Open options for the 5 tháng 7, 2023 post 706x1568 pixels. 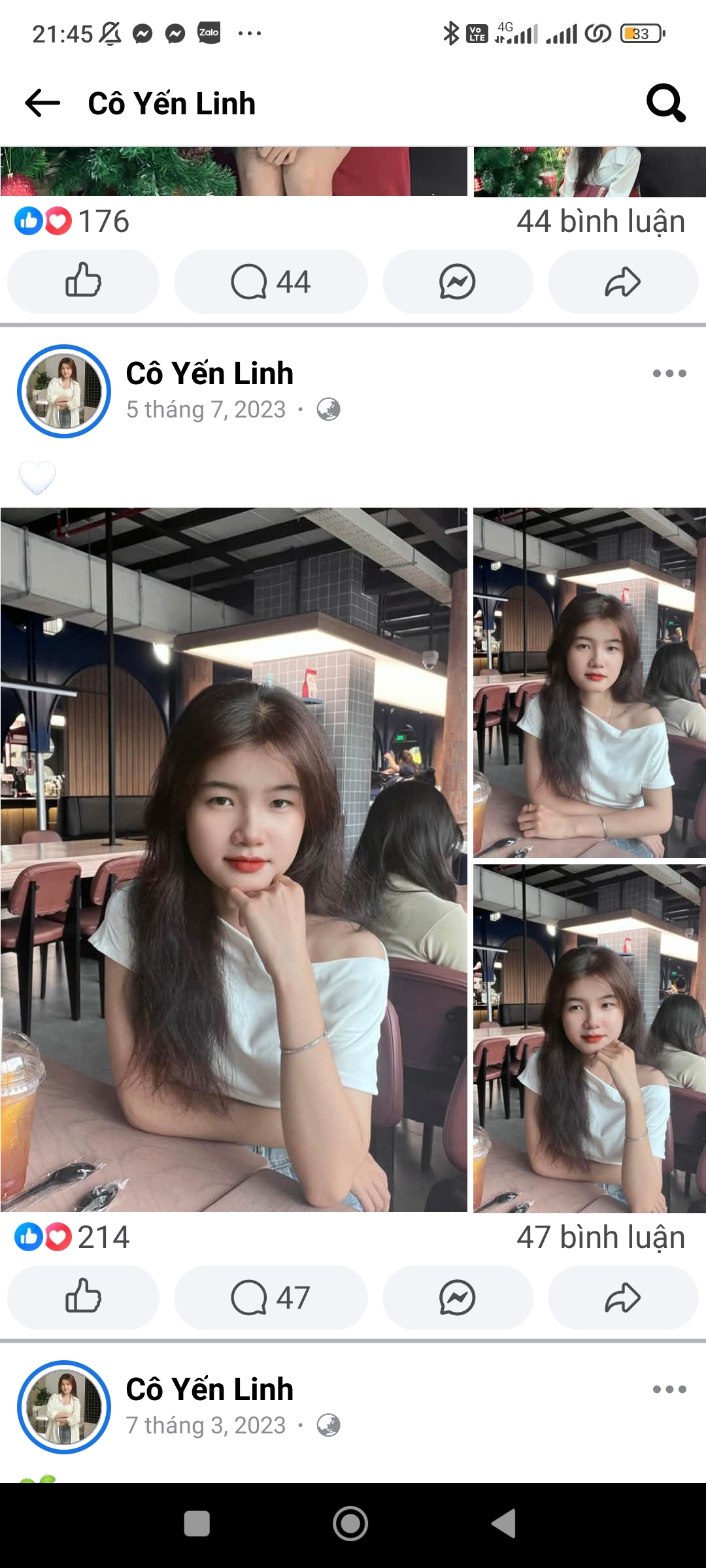point(669,374)
